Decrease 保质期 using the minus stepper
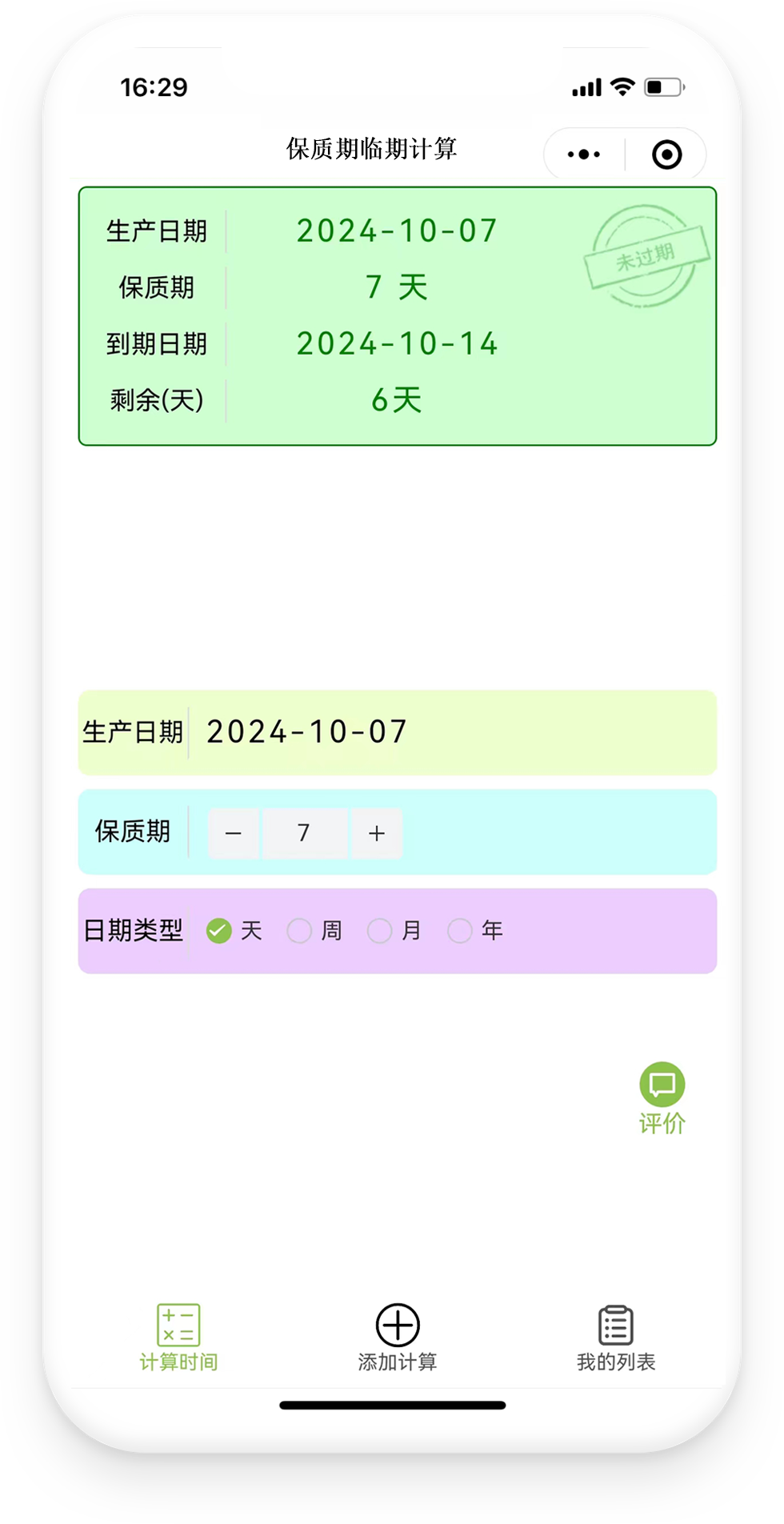 [233, 833]
